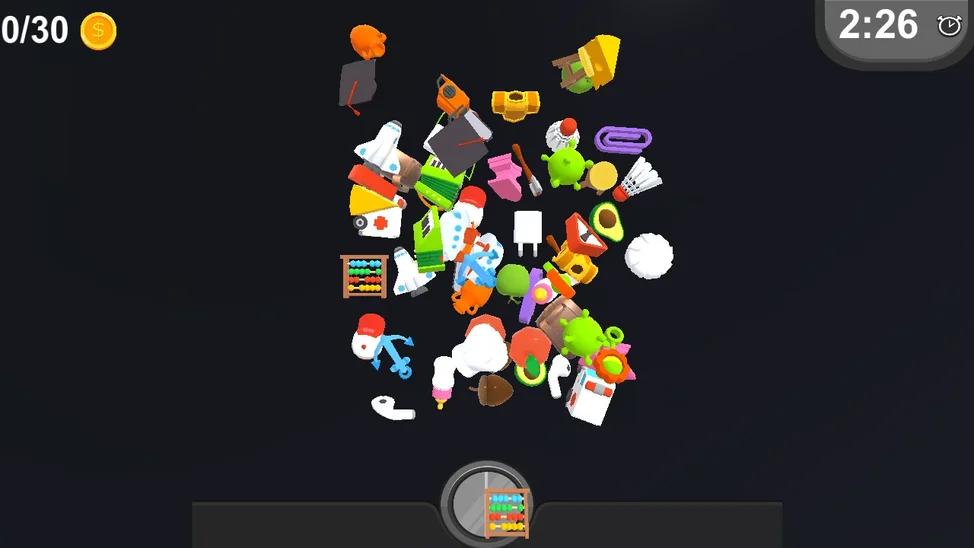This screenshot has width=974, height=548.
Task: Tap the baby bottle with pink cap
Action: click(441, 382)
